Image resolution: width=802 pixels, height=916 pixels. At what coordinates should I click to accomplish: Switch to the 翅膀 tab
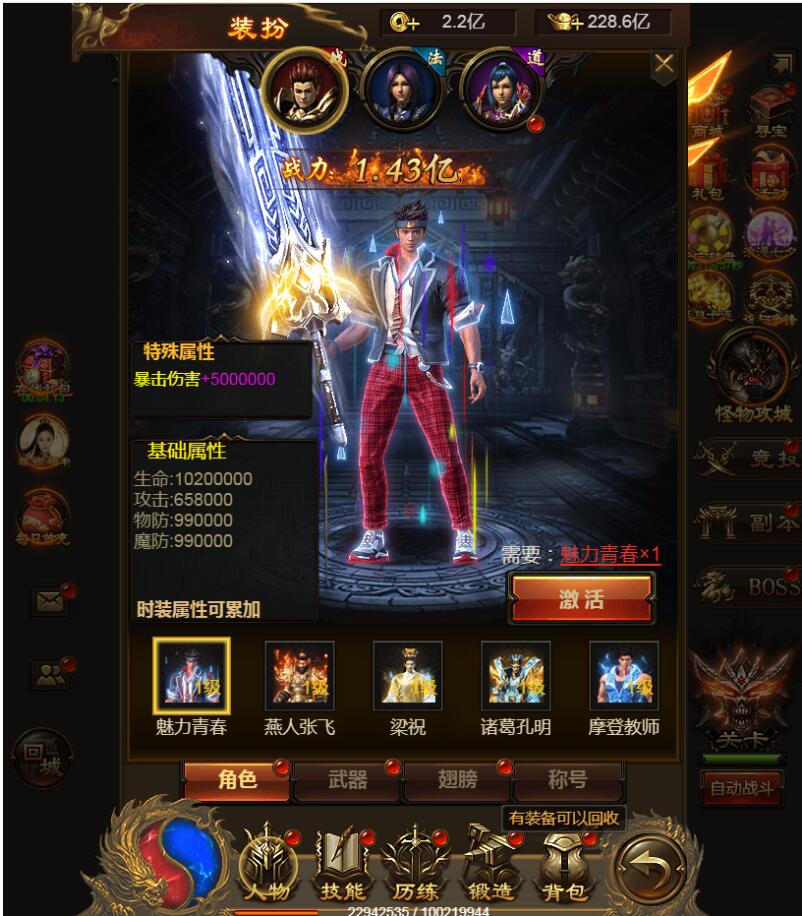point(457,780)
